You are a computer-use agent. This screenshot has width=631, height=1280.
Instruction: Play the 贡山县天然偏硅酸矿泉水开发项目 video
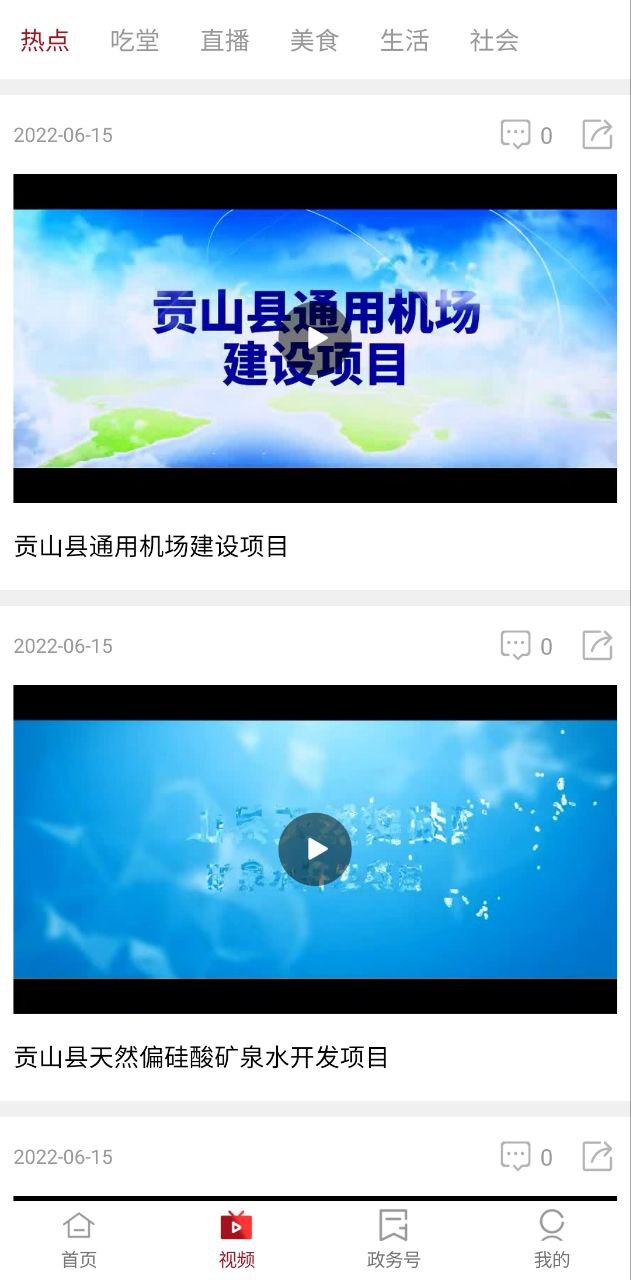coord(315,849)
